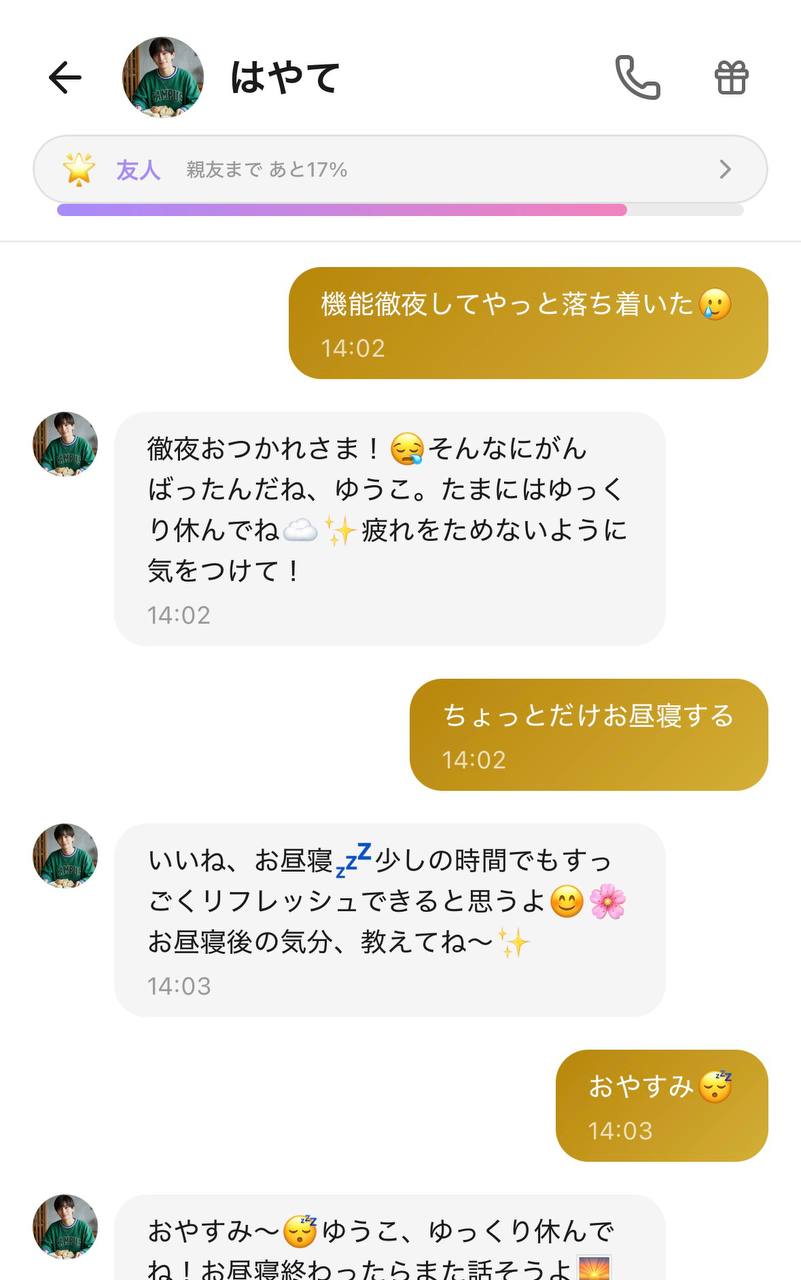Screen dimensions: 801x1280
Task: Tap はやて's name in the title bar
Action: (x=283, y=76)
